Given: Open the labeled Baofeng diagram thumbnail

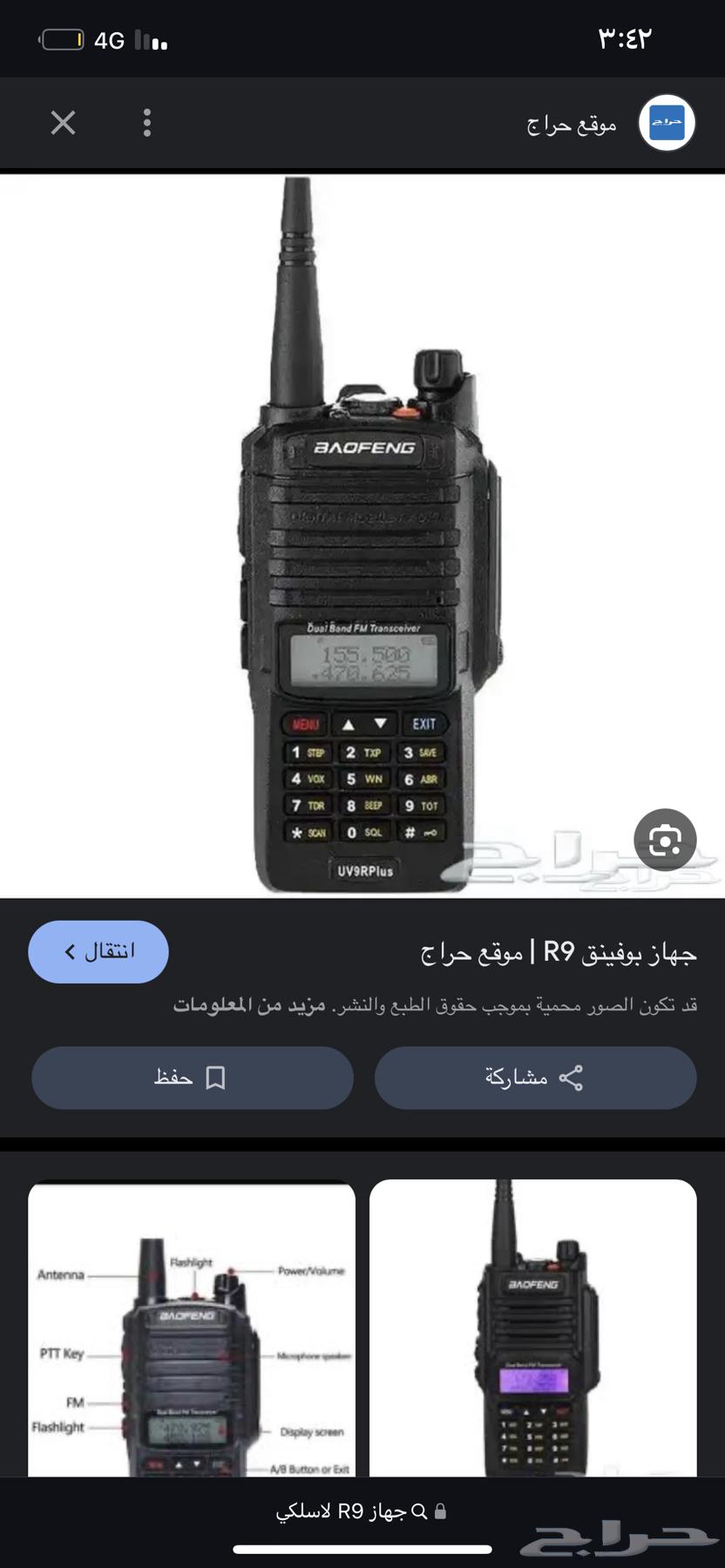Looking at the screenshot, I should (x=192, y=1328).
